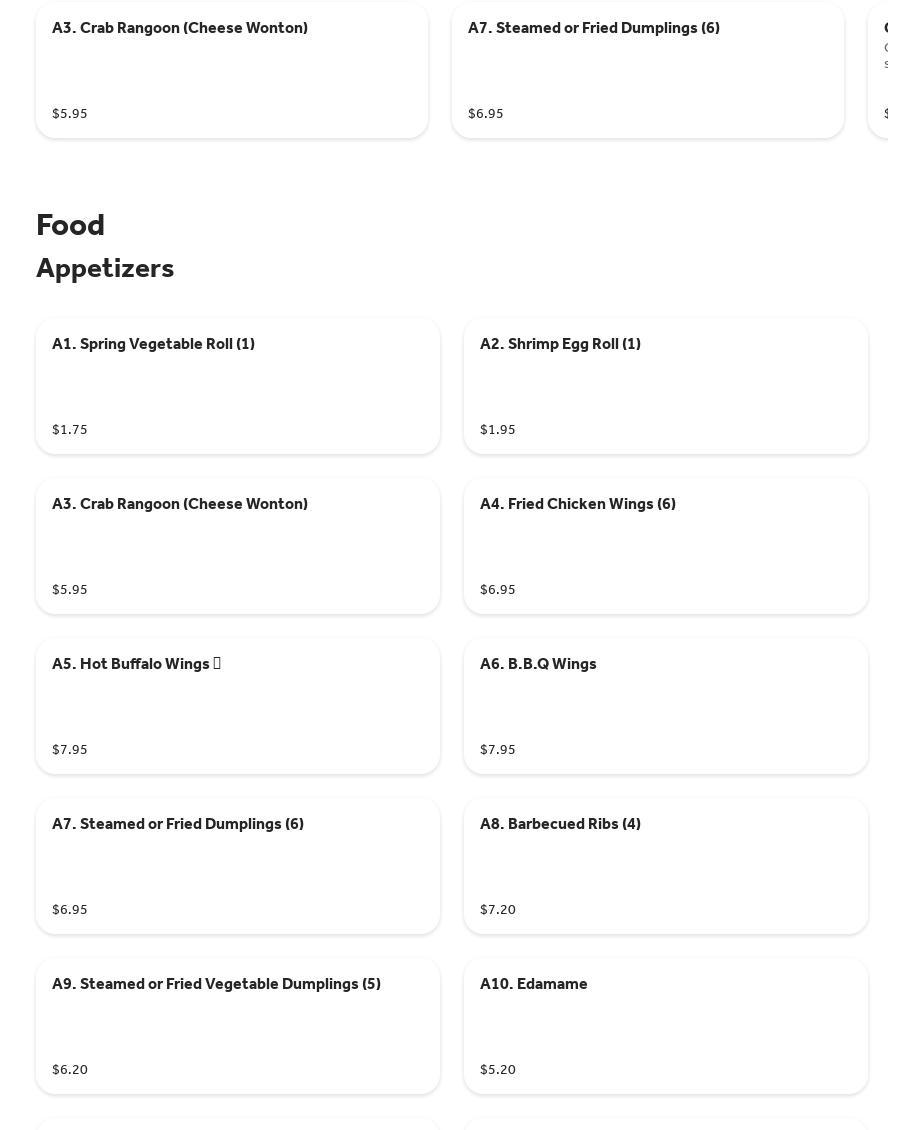Open A3. Crab Rangoon in Appetizers section
The width and height of the screenshot is (904, 1130).
click(x=238, y=546)
